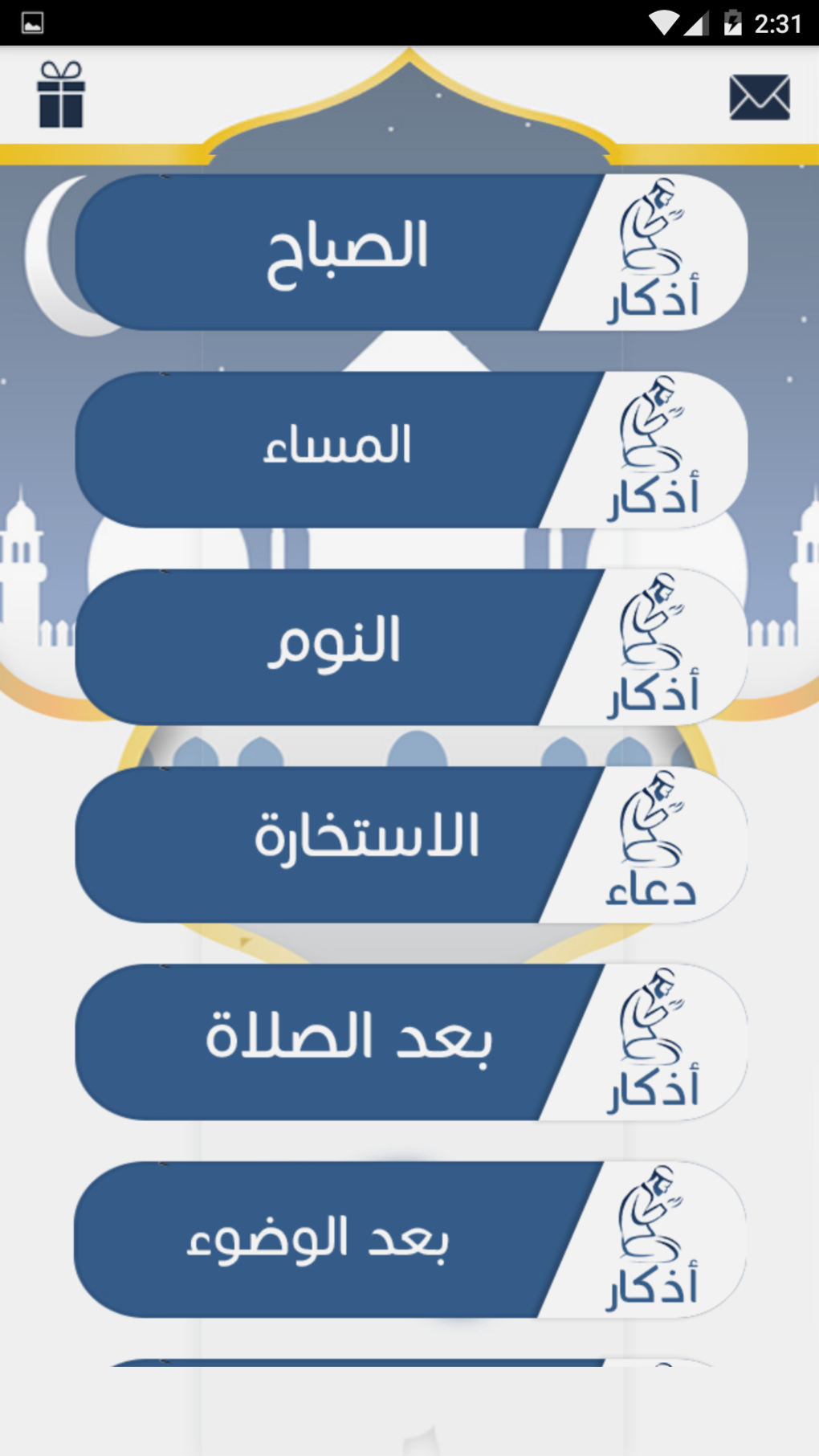Open أذكار النوم (sleep adhkar)
The width and height of the screenshot is (819, 1456).
410,646
